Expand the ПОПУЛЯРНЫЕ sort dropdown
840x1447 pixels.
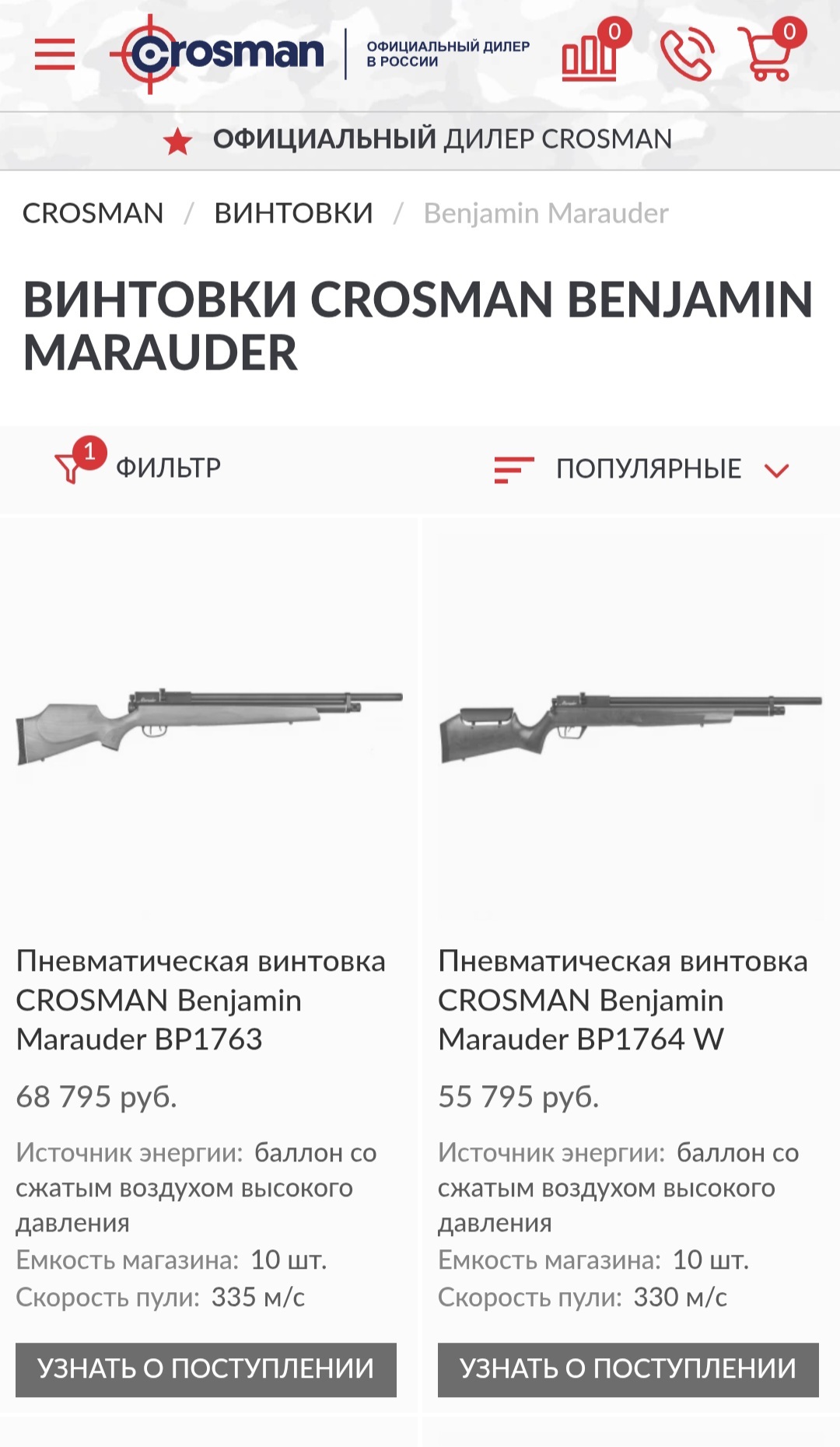[x=642, y=469]
